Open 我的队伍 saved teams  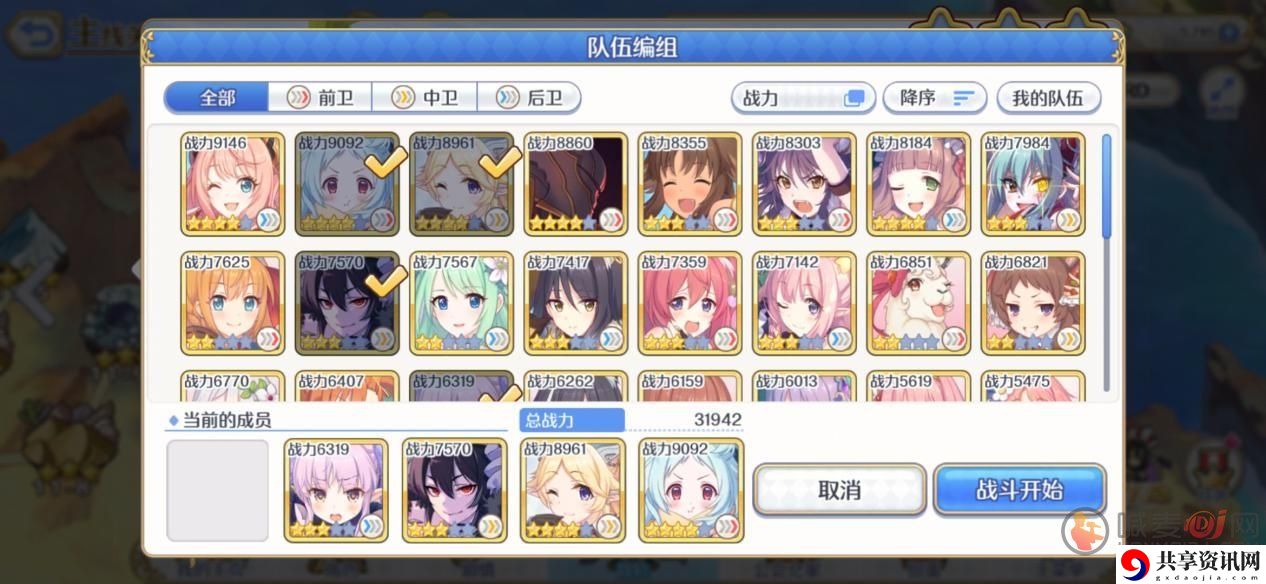[x=1047, y=98]
